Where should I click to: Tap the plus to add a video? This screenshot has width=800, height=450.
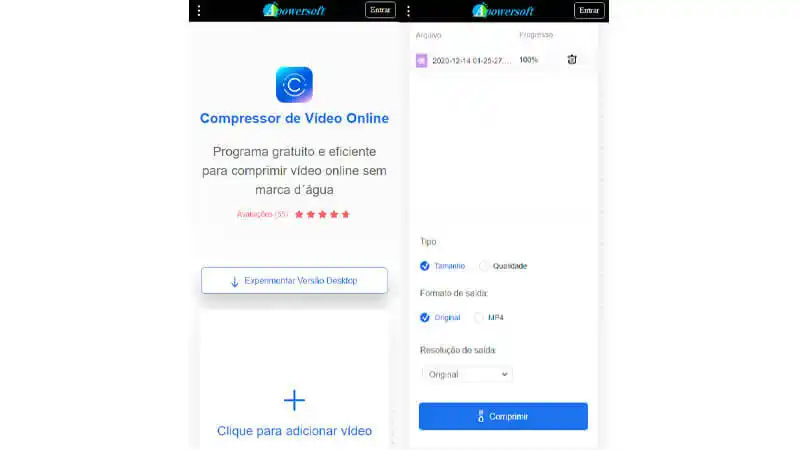click(294, 400)
